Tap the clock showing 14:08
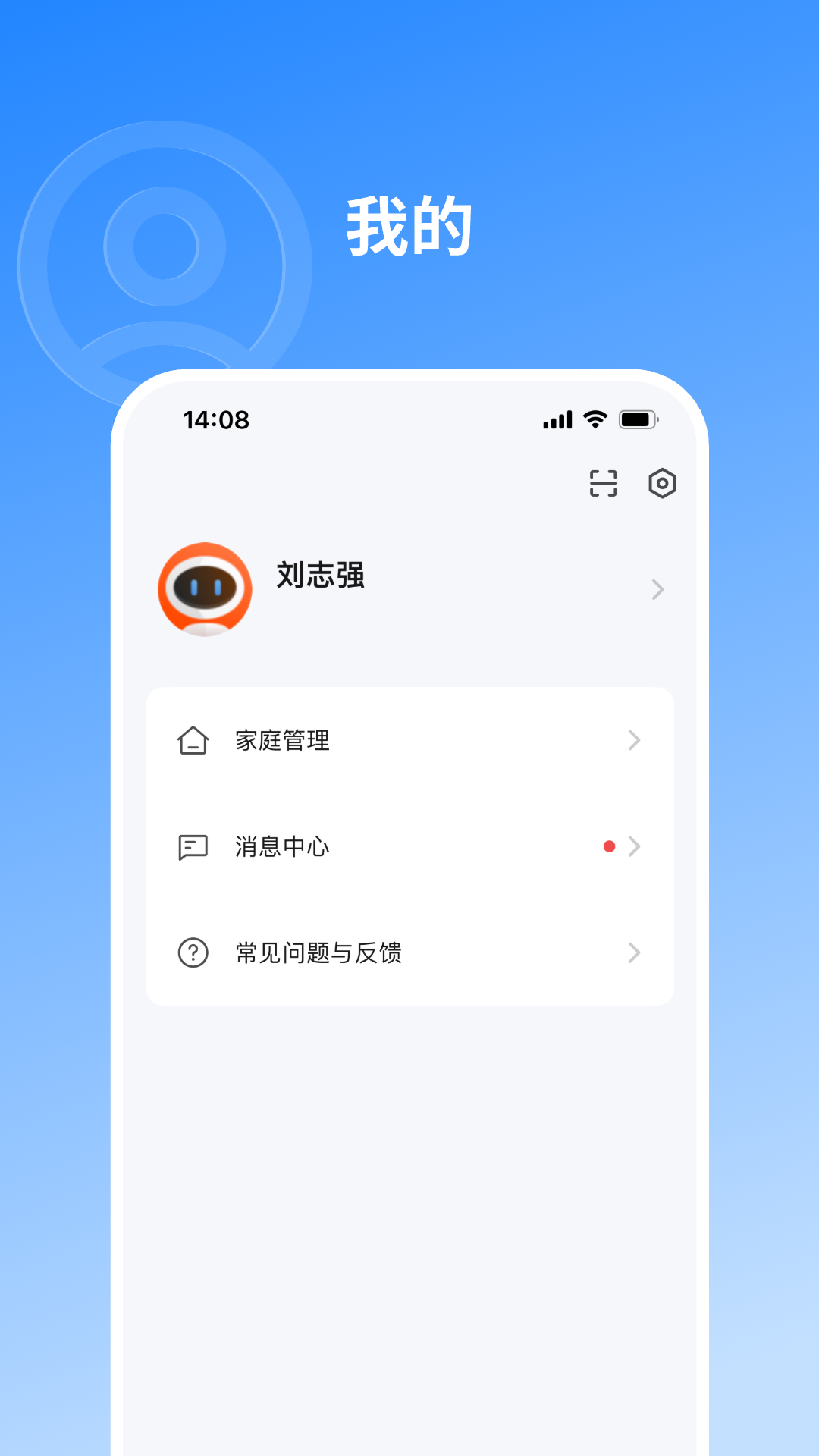819x1456 pixels. tap(216, 419)
